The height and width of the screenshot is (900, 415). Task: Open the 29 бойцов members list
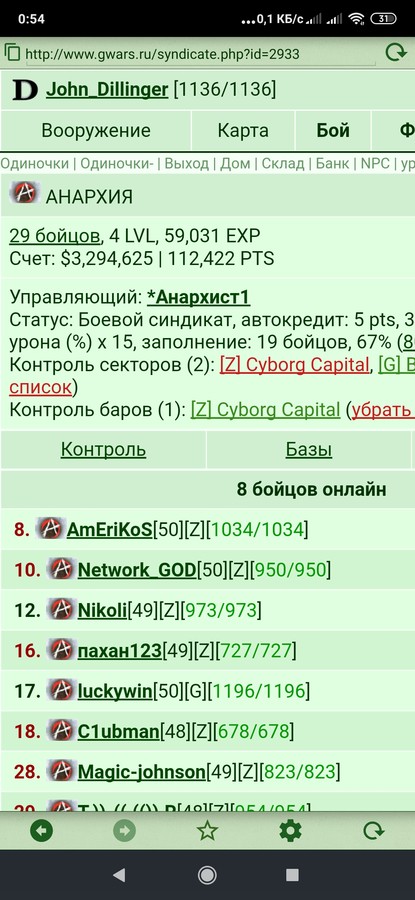pos(54,236)
